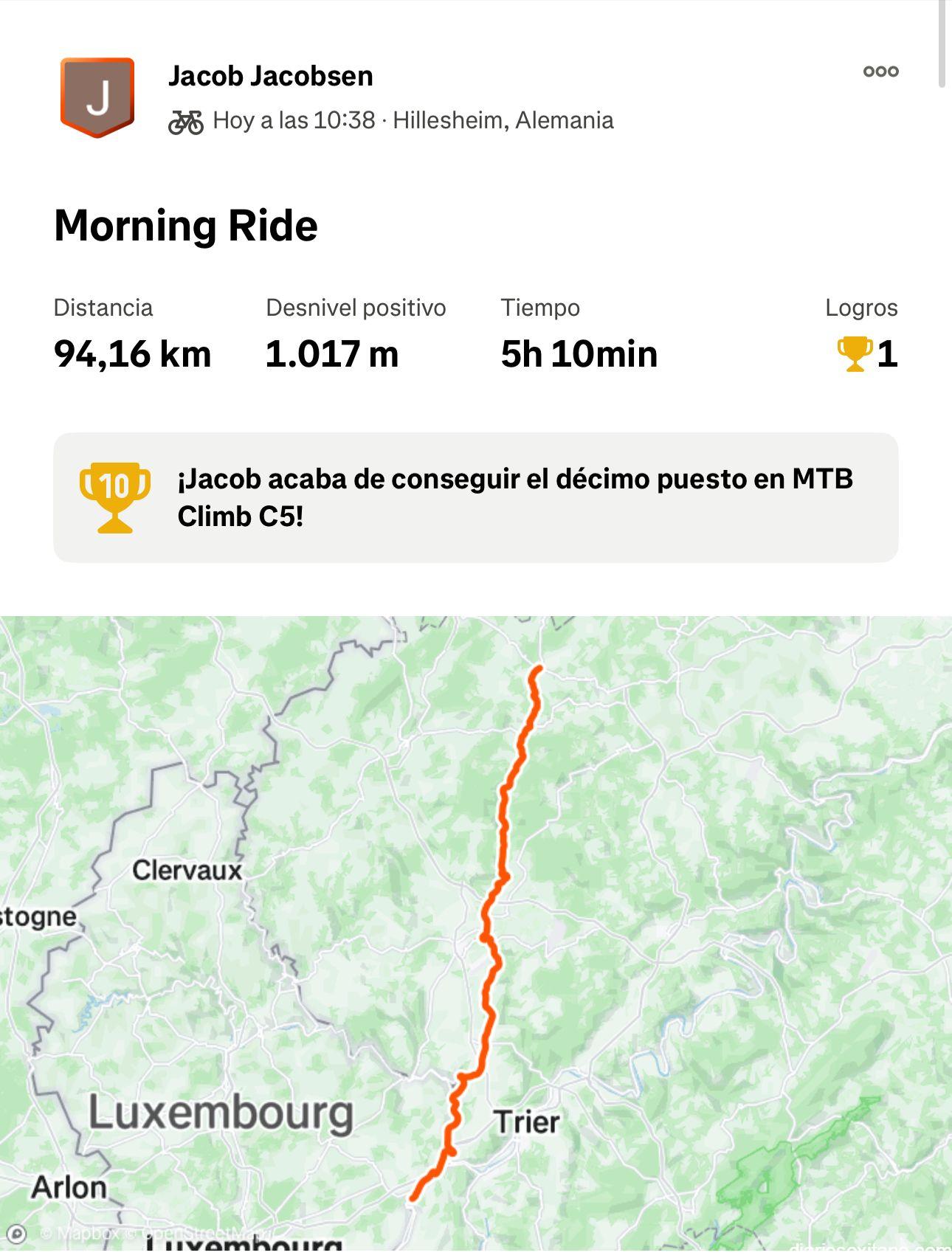952x1258 pixels.
Task: Open the Morning Ride activity details
Action: tap(186, 226)
